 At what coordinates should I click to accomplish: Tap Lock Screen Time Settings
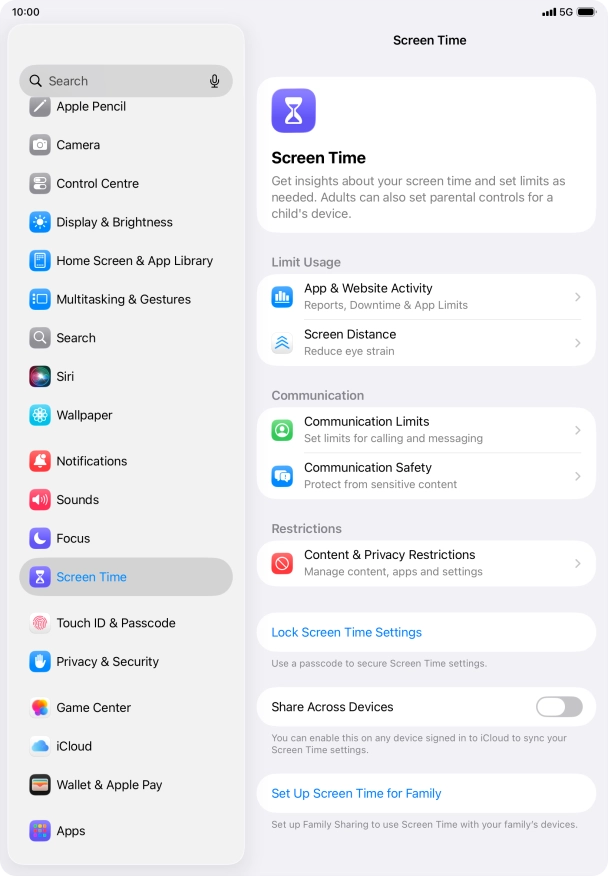[347, 632]
